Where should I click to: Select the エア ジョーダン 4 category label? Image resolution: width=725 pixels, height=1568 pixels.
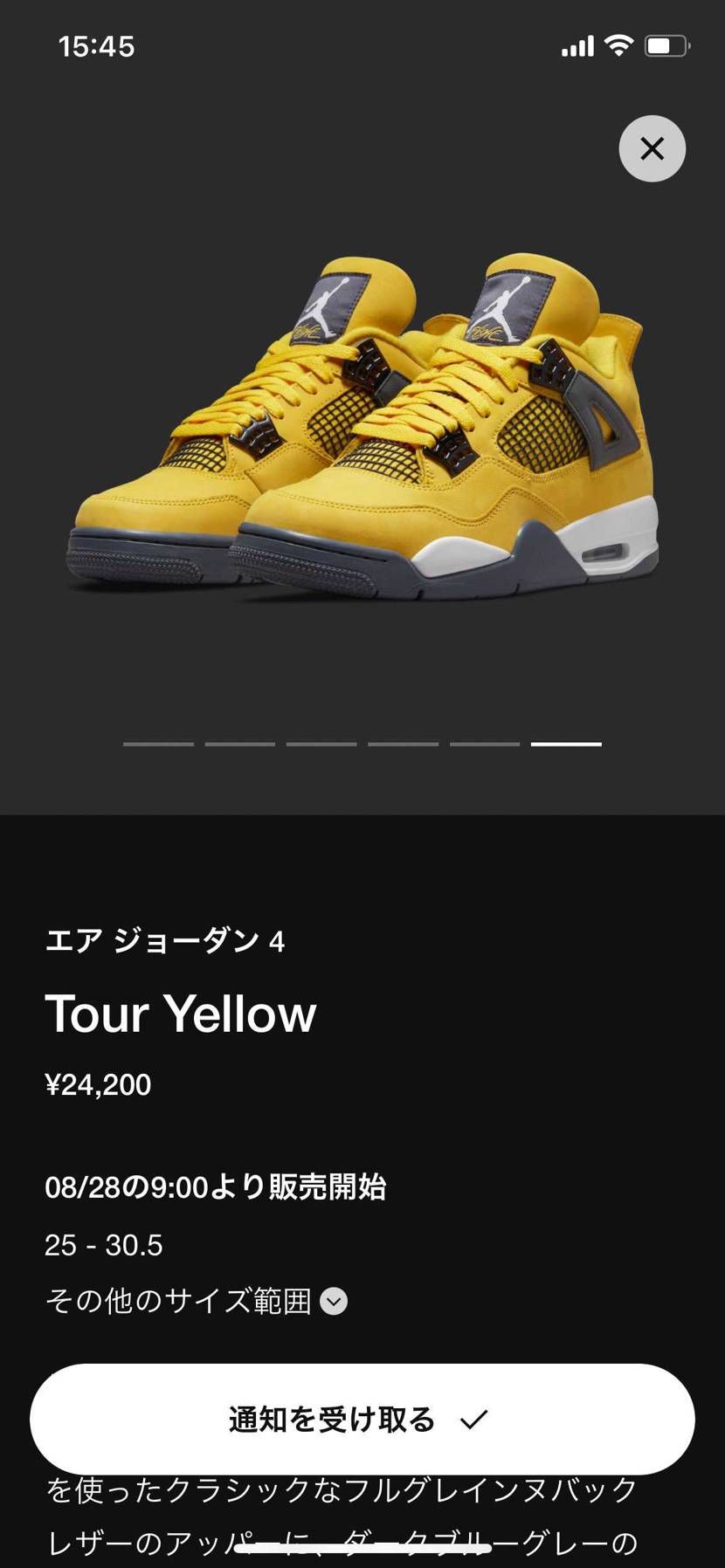(166, 942)
